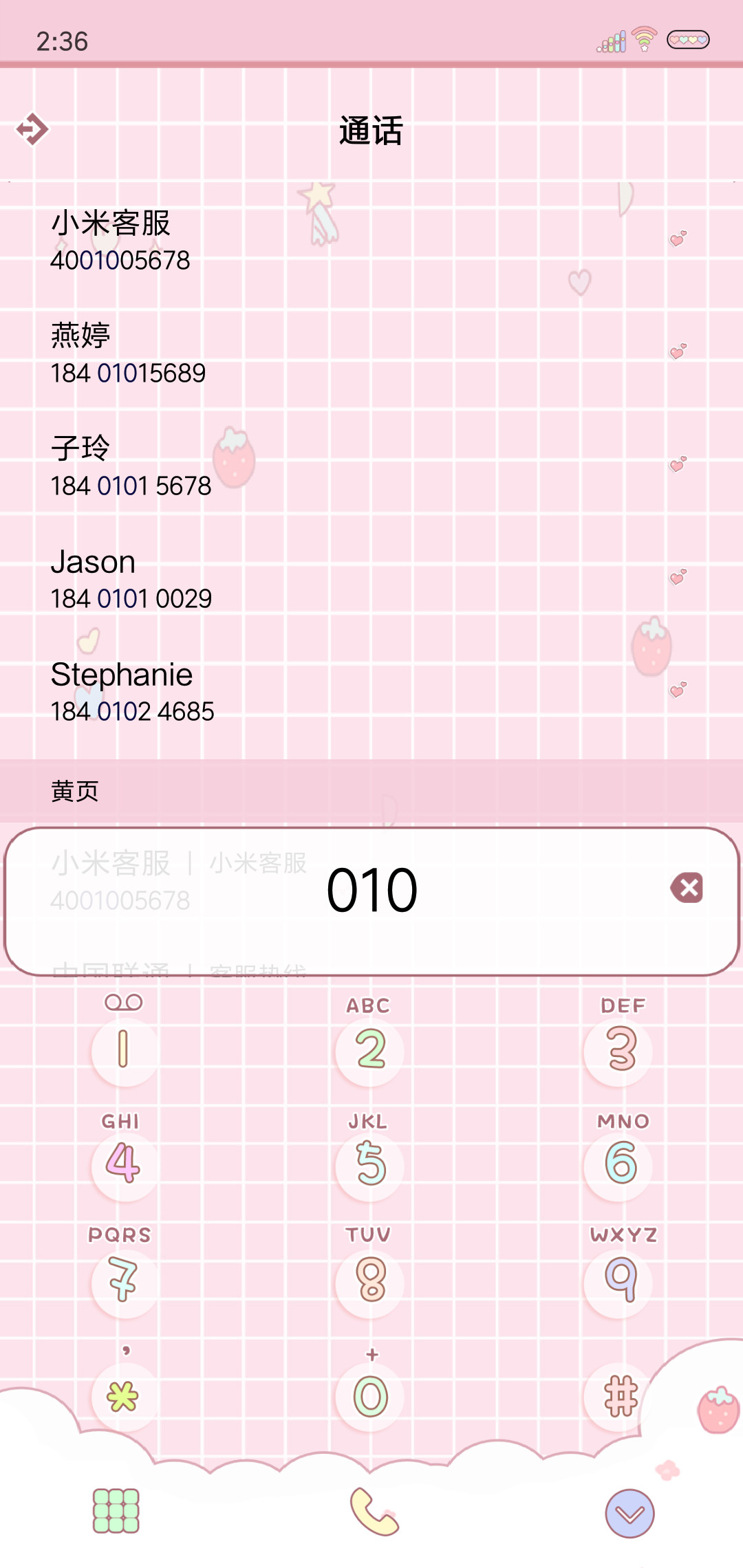Select the contact 燕婷

(x=371, y=353)
